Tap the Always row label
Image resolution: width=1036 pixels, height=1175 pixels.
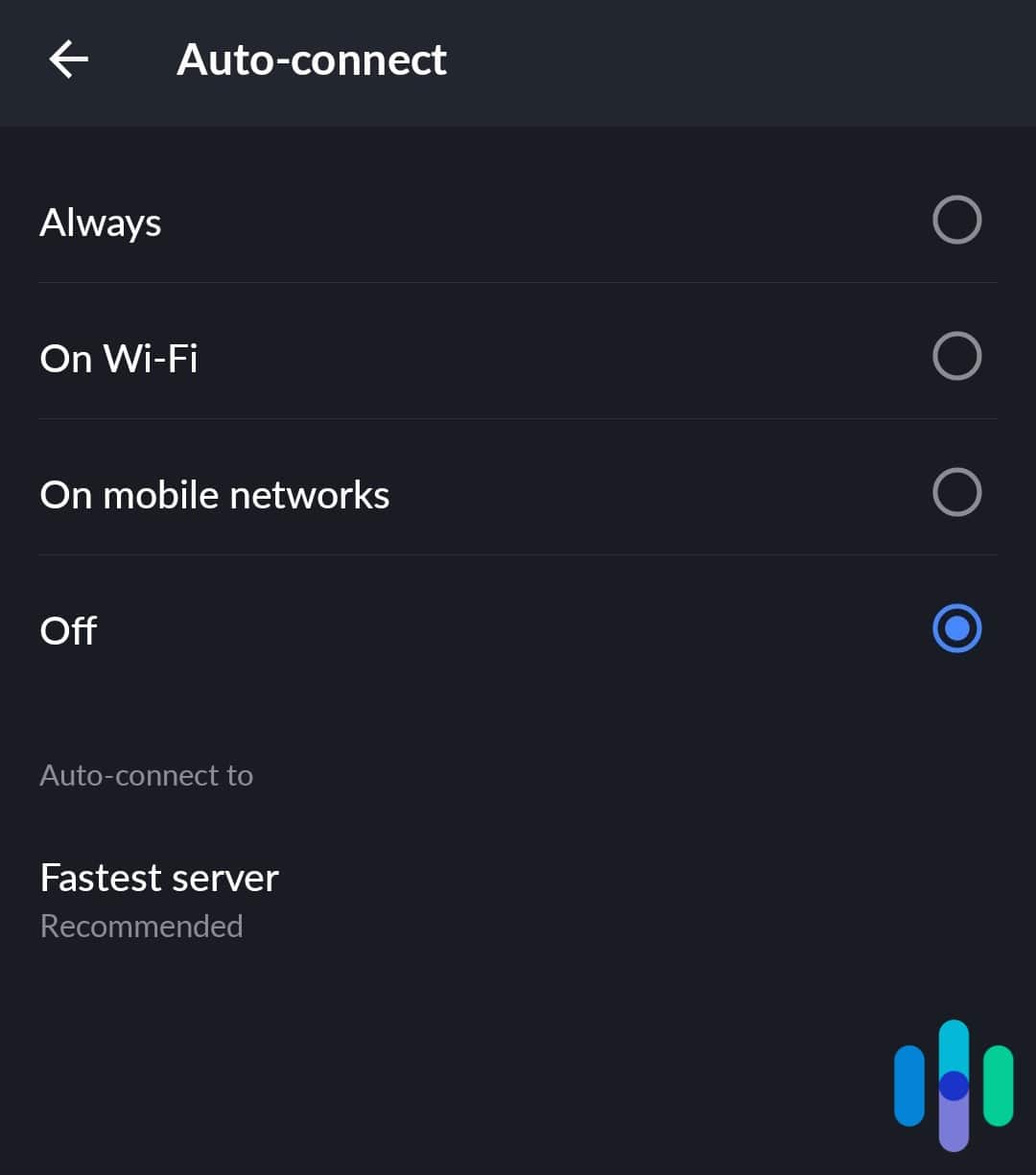(x=100, y=223)
